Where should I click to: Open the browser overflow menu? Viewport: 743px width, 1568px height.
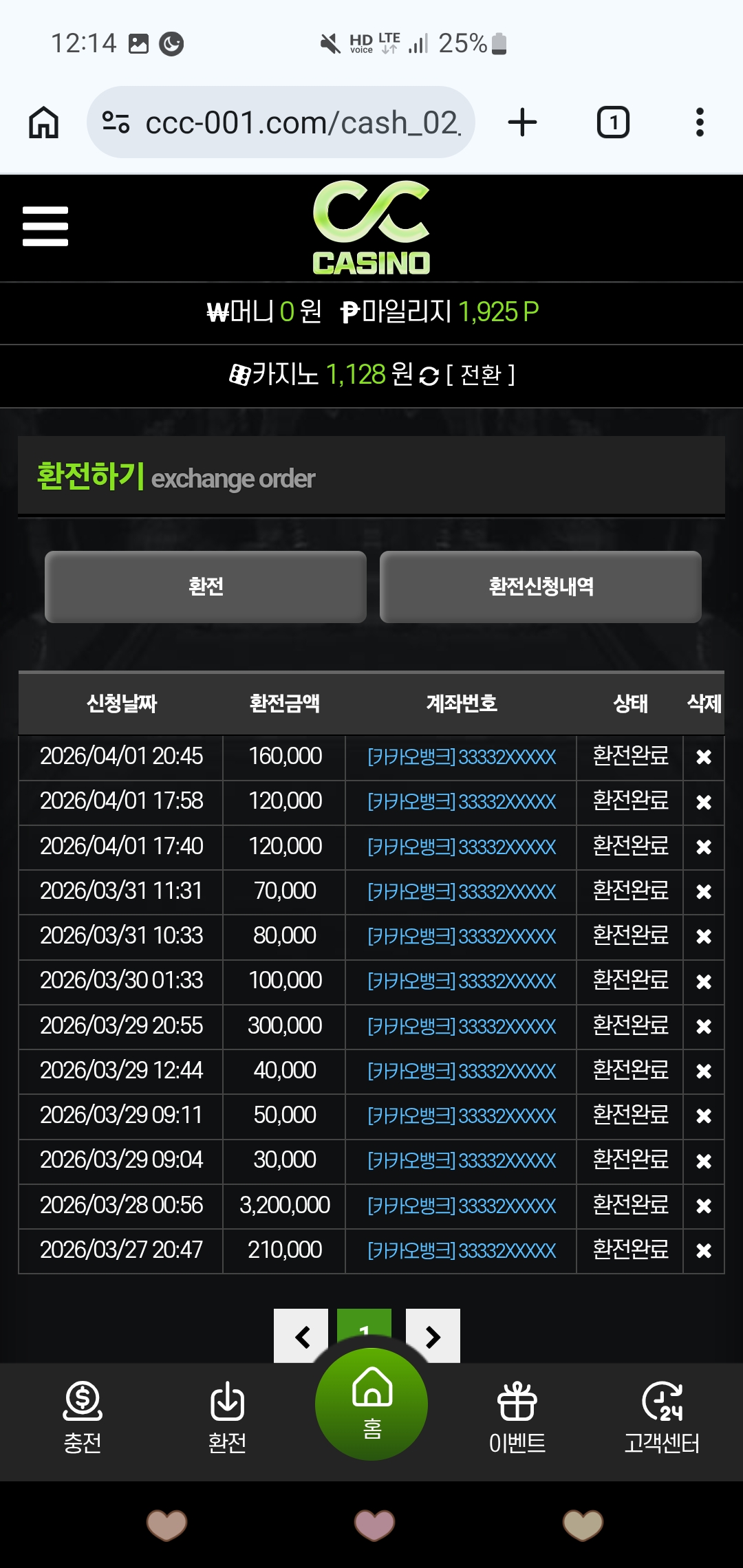[700, 122]
